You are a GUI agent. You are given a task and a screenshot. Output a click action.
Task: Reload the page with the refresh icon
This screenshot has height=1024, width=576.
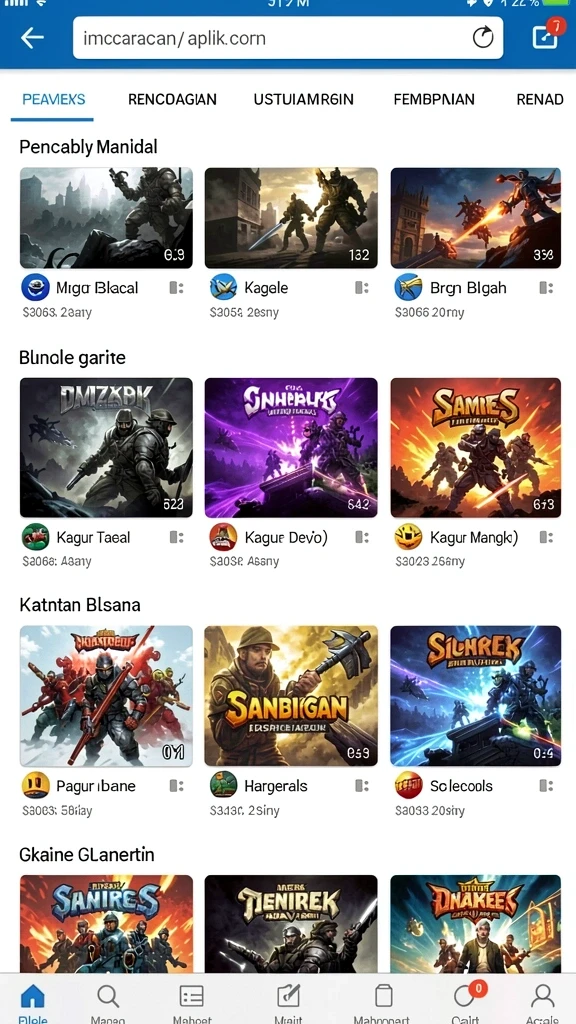(x=483, y=38)
